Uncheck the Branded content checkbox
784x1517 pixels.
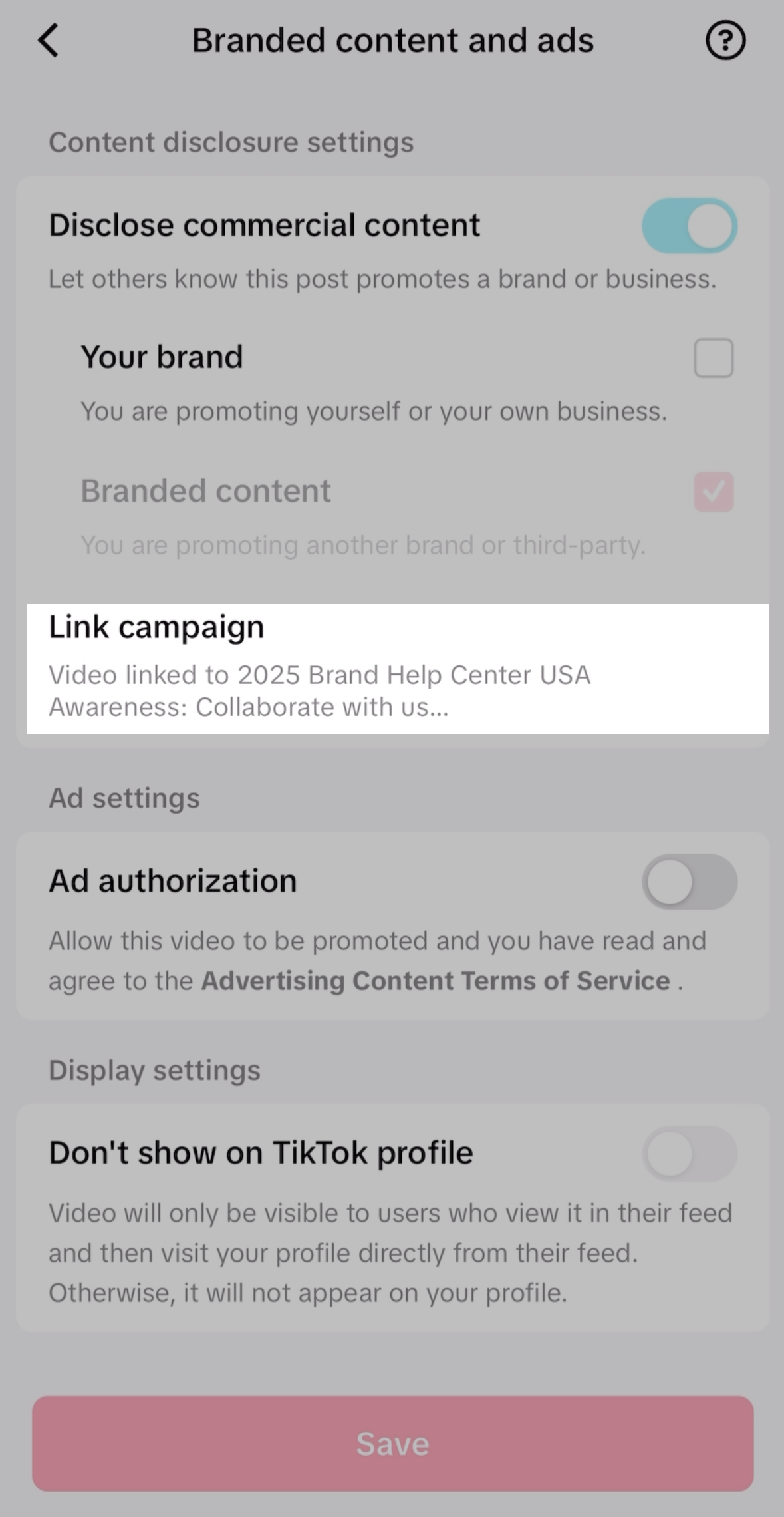pyautogui.click(x=713, y=492)
